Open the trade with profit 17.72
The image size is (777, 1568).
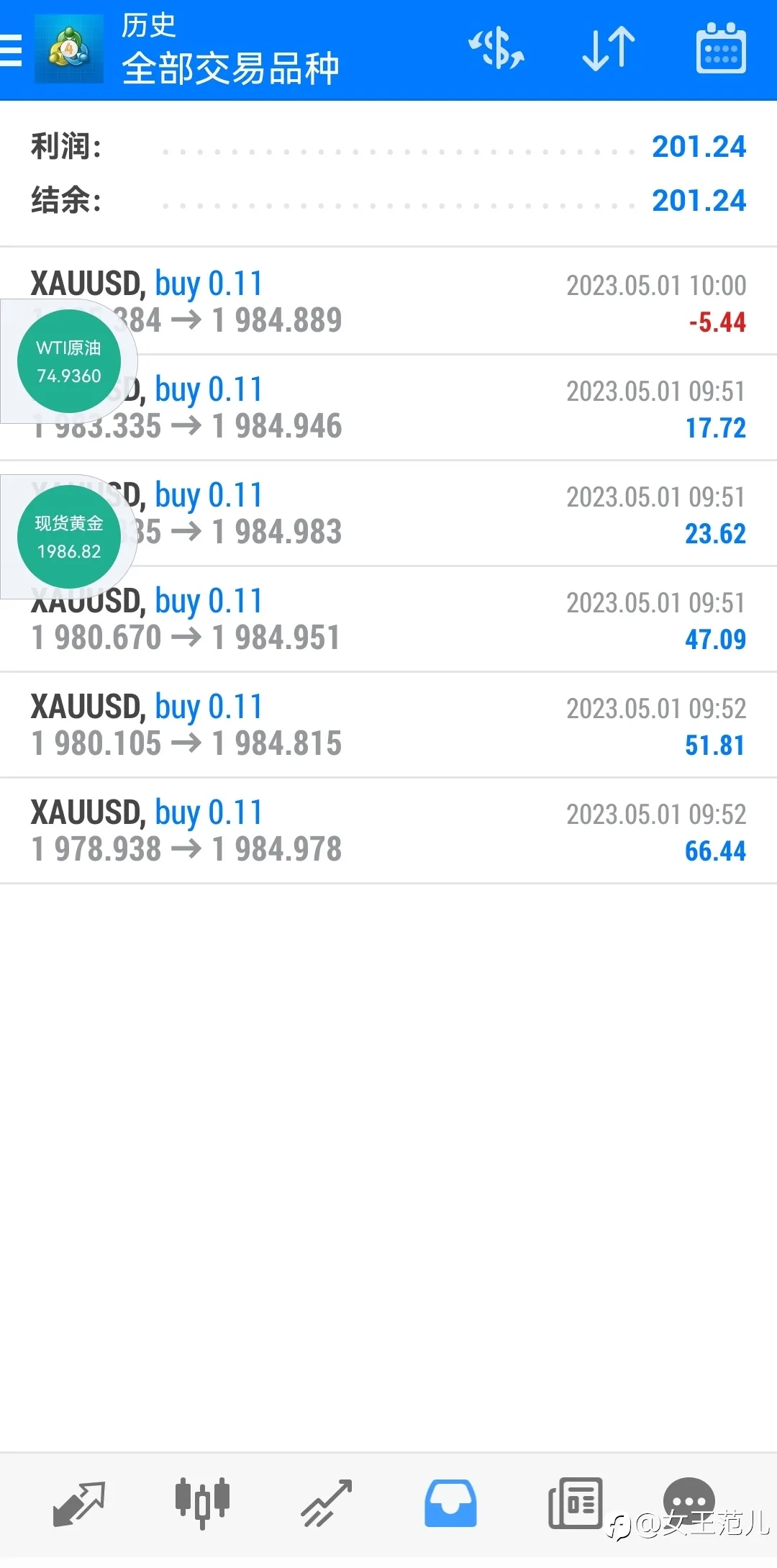point(388,407)
